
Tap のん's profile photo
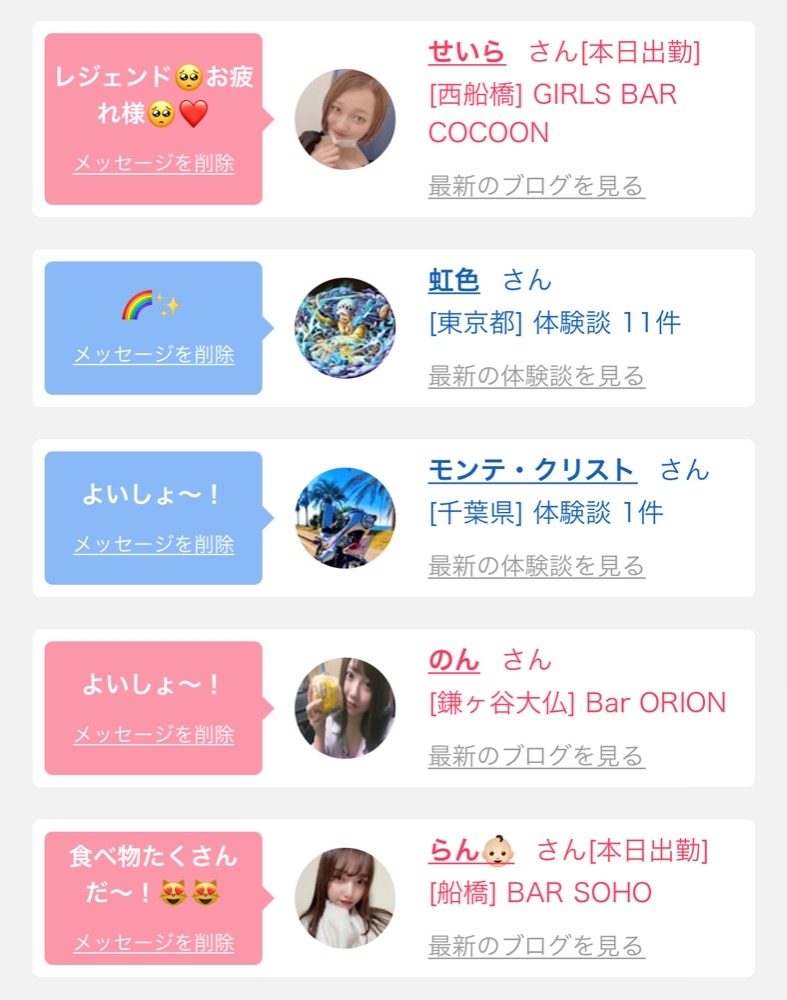click(x=345, y=708)
